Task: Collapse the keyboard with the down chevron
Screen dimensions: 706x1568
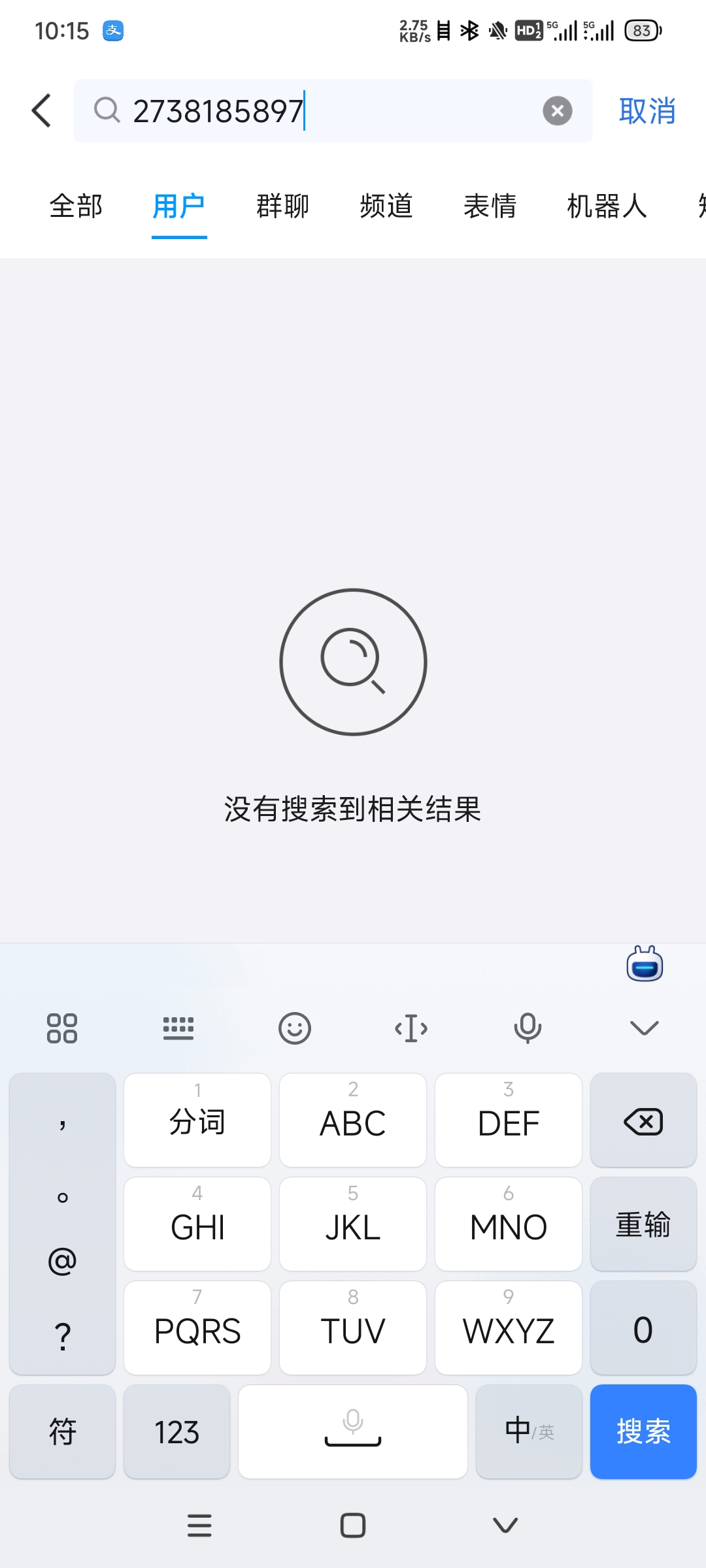Action: 644,1028
